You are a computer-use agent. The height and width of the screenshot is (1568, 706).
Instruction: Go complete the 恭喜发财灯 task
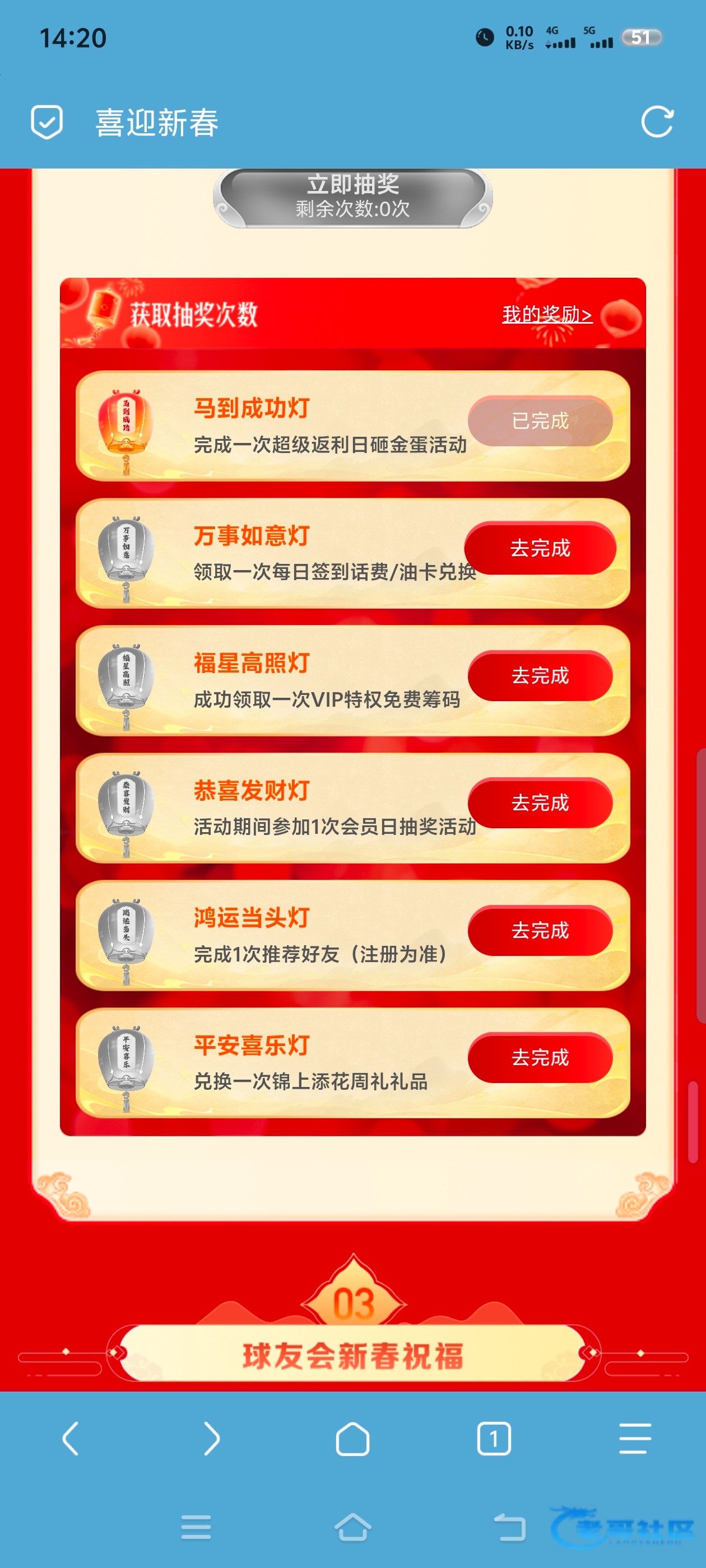pyautogui.click(x=540, y=802)
